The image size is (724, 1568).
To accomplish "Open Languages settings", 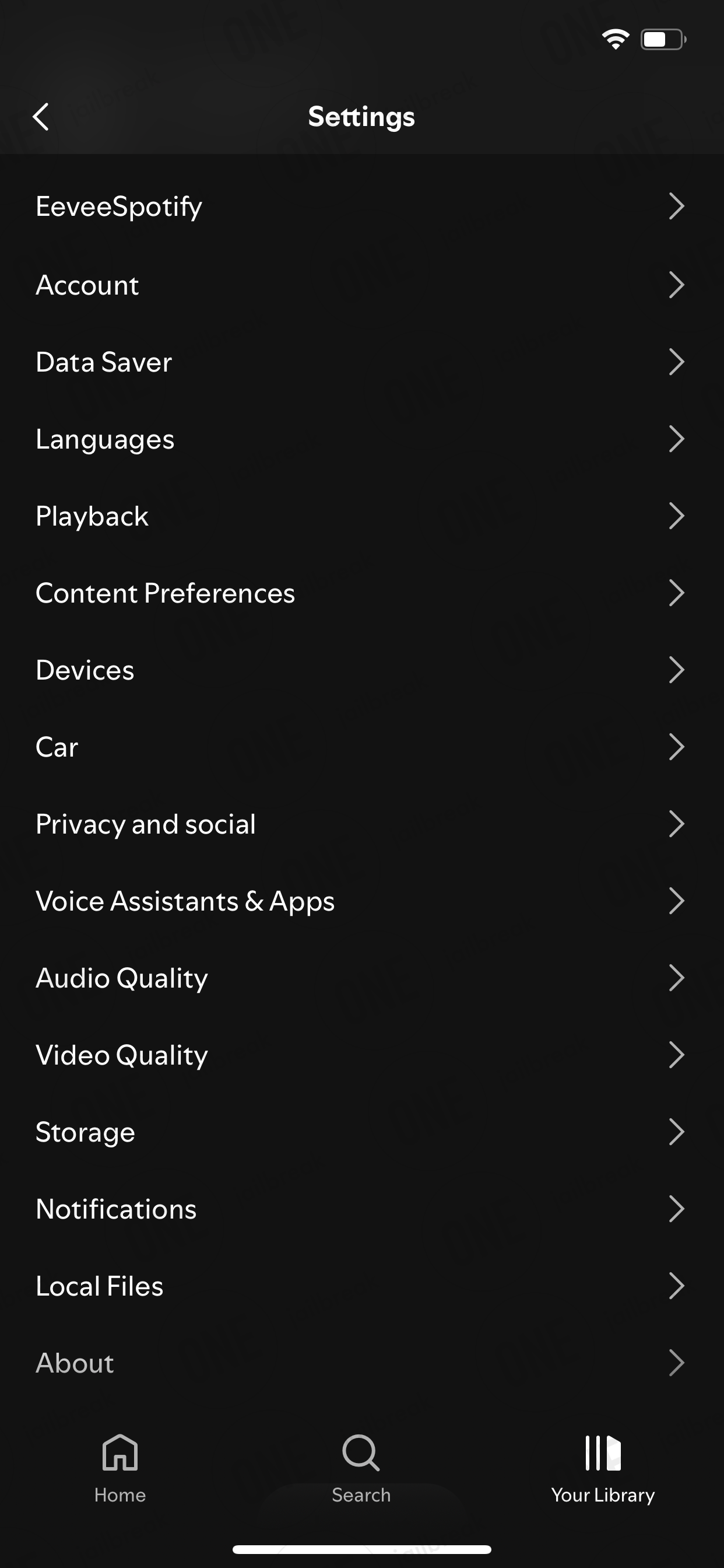I will click(362, 439).
